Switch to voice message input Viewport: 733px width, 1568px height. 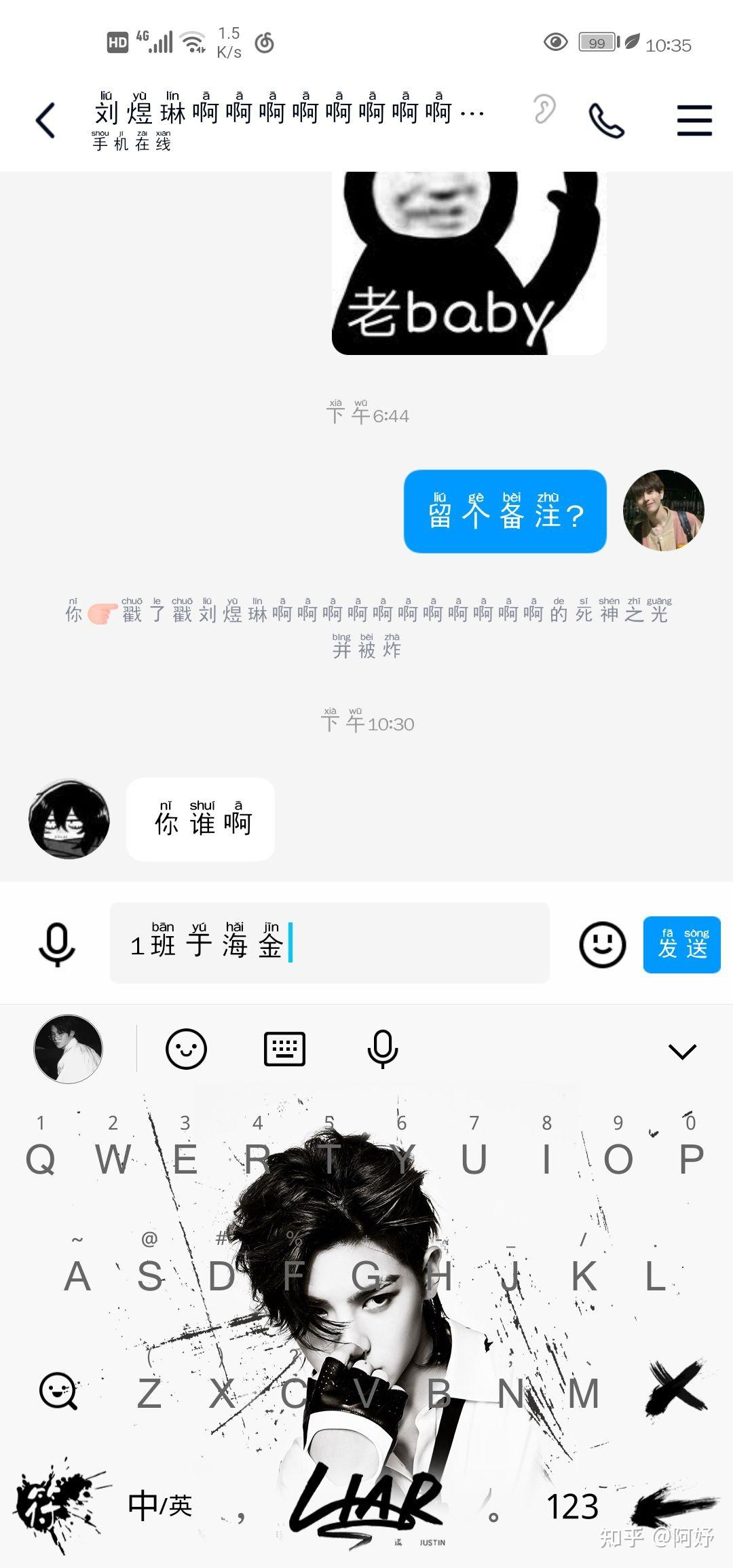(x=57, y=944)
